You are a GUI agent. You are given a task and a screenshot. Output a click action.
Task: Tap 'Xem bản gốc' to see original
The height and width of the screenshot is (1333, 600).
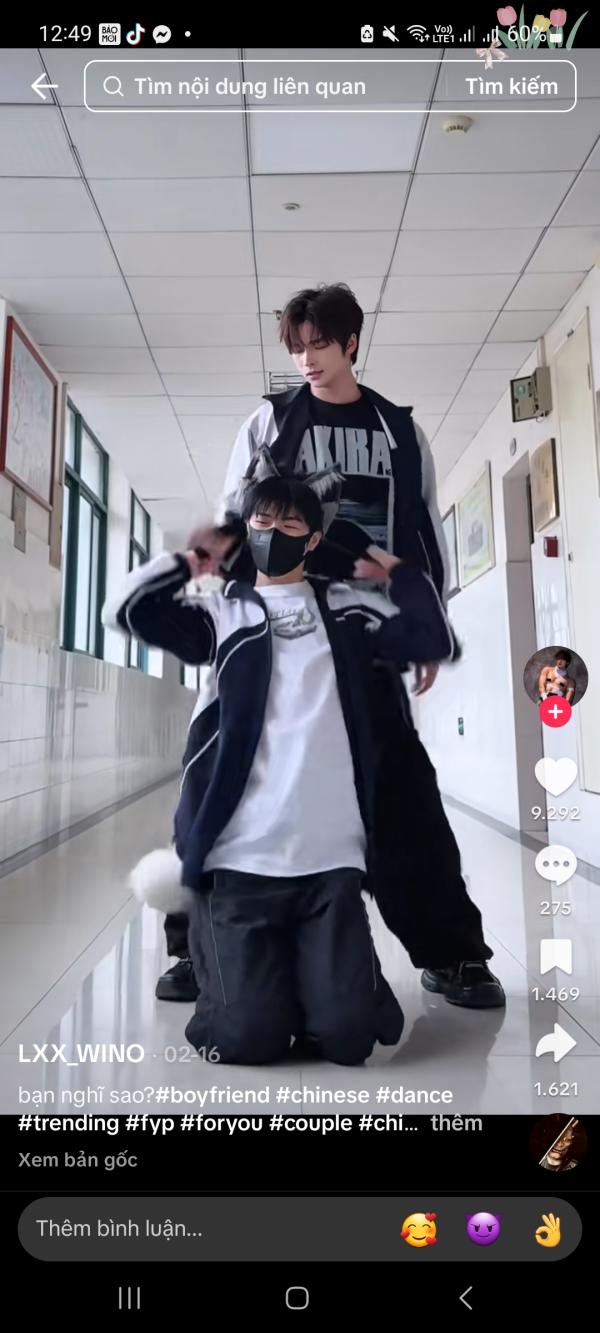click(x=78, y=1160)
